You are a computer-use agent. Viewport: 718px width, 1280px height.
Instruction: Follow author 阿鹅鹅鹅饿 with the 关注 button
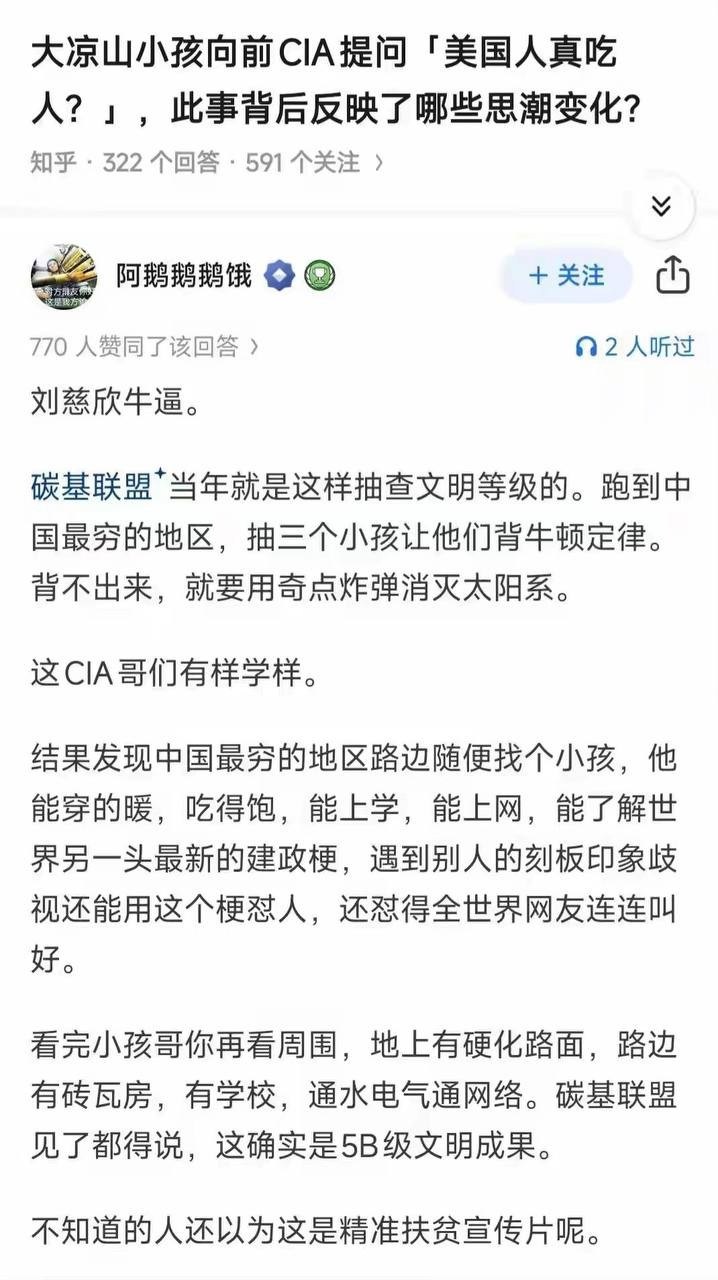click(x=566, y=275)
